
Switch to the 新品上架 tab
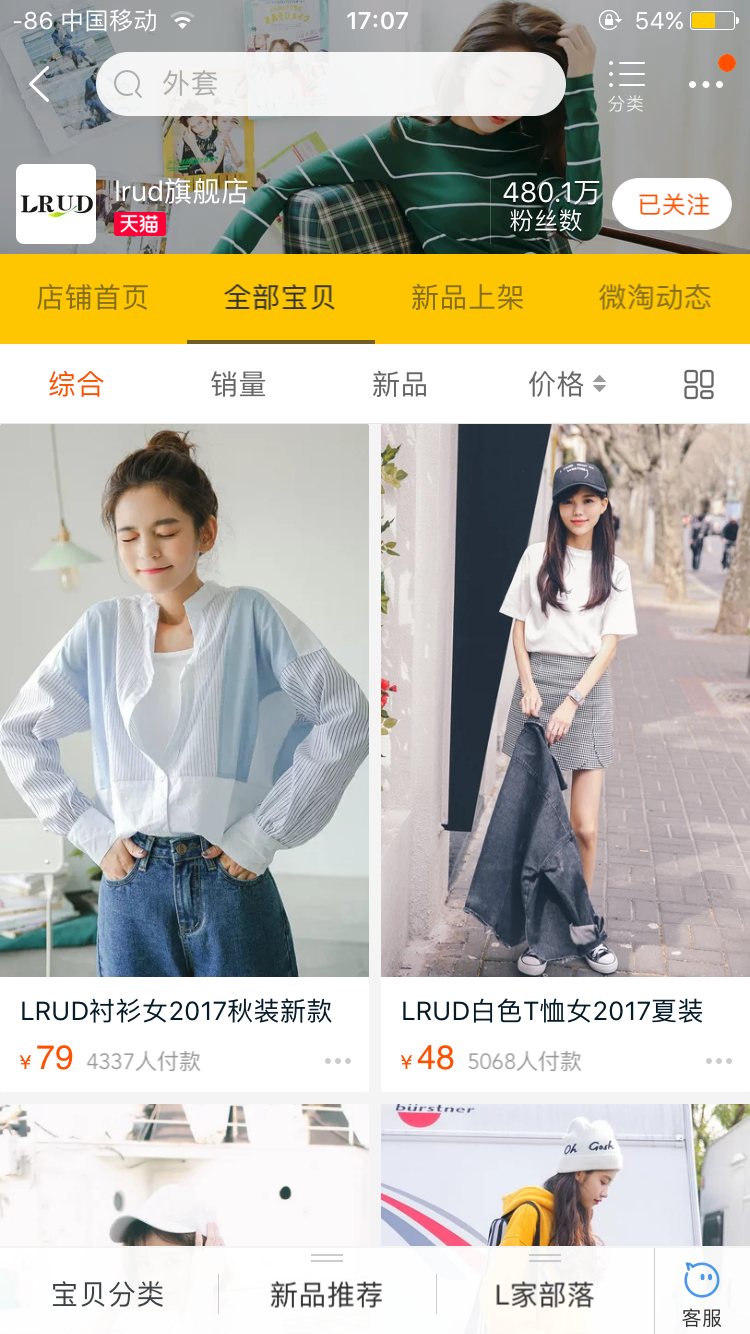pyautogui.click(x=466, y=298)
